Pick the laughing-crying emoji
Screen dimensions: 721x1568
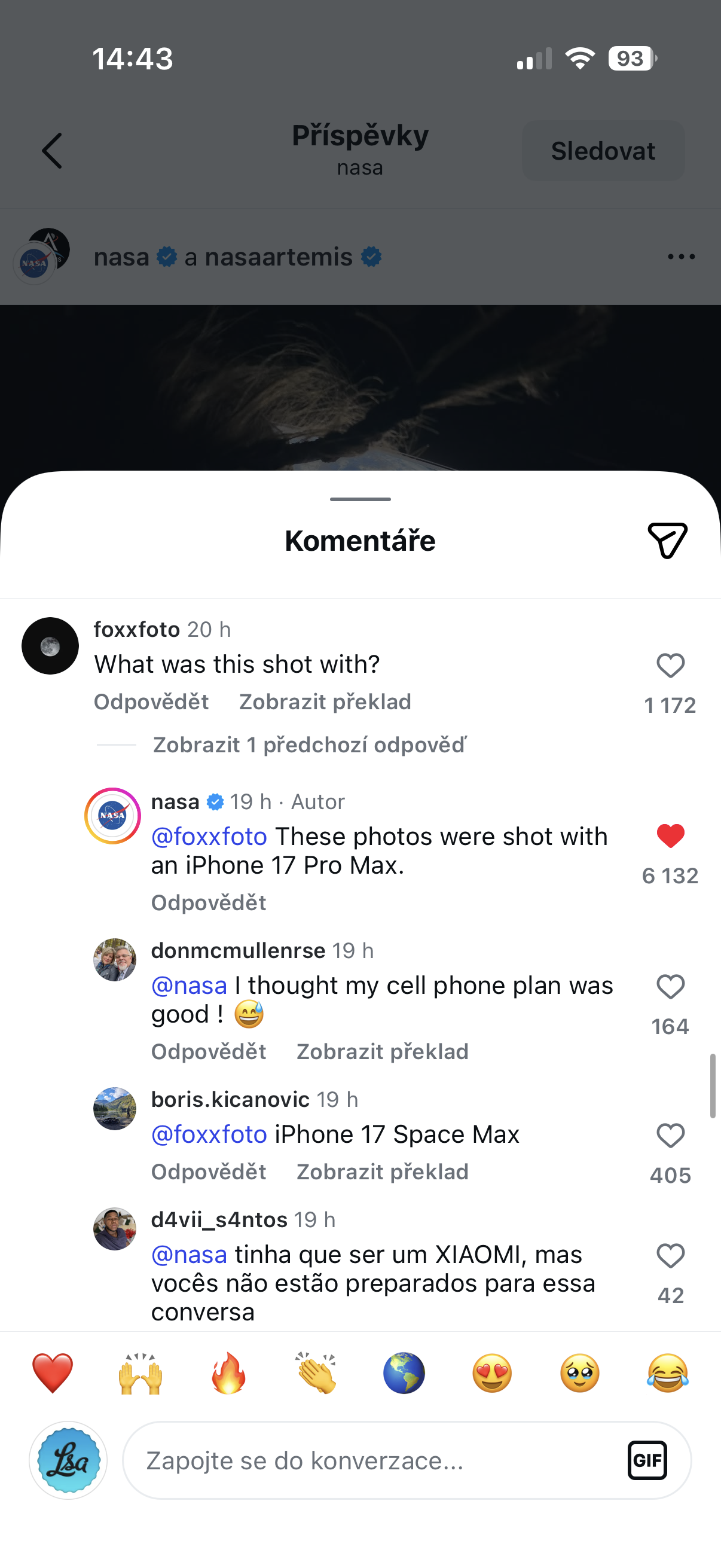point(667,1373)
